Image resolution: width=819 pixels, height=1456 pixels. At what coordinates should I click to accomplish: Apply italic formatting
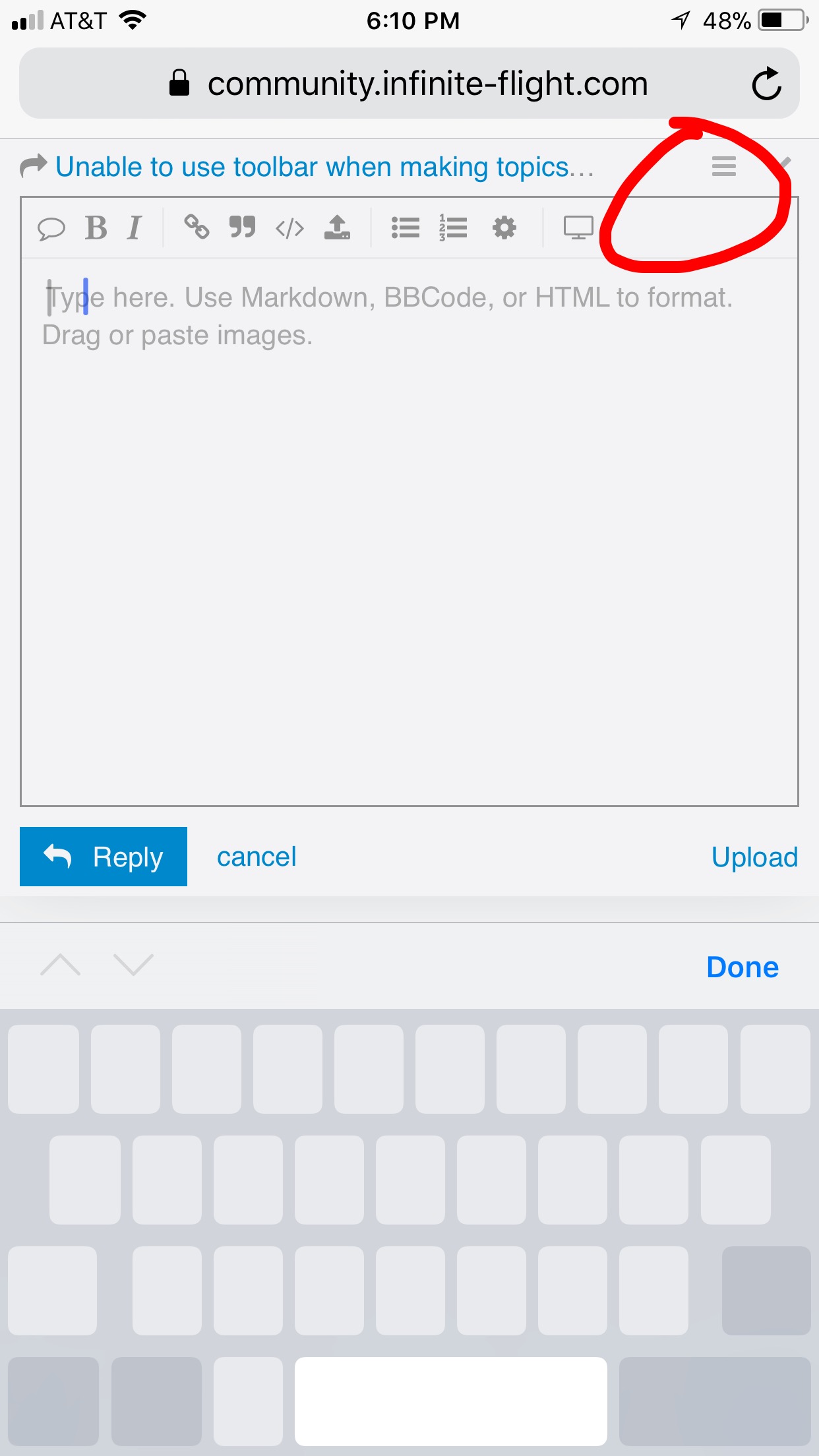135,228
